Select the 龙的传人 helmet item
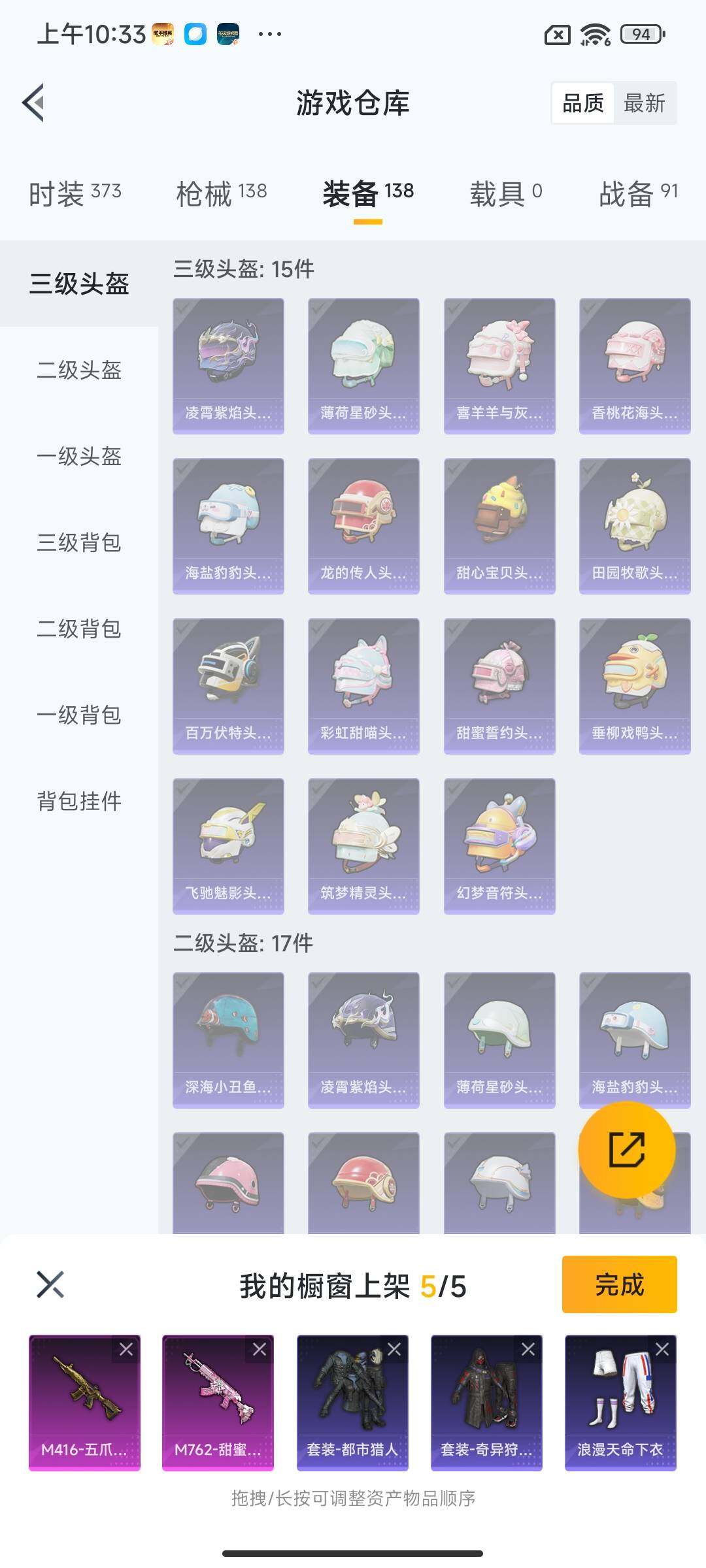 point(363,526)
